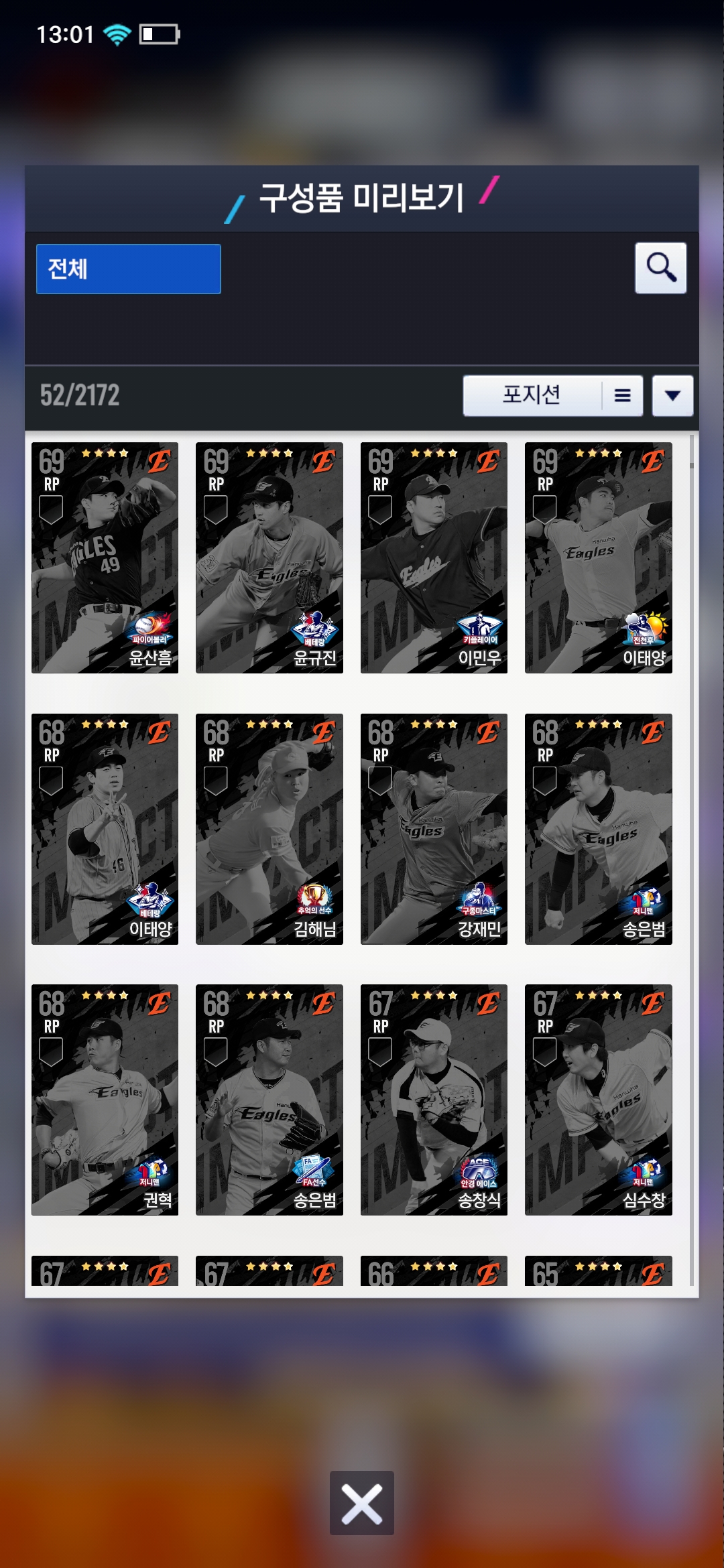Screen dimensions: 724x1568
Task: Toggle sort order with the down arrow
Action: [672, 395]
